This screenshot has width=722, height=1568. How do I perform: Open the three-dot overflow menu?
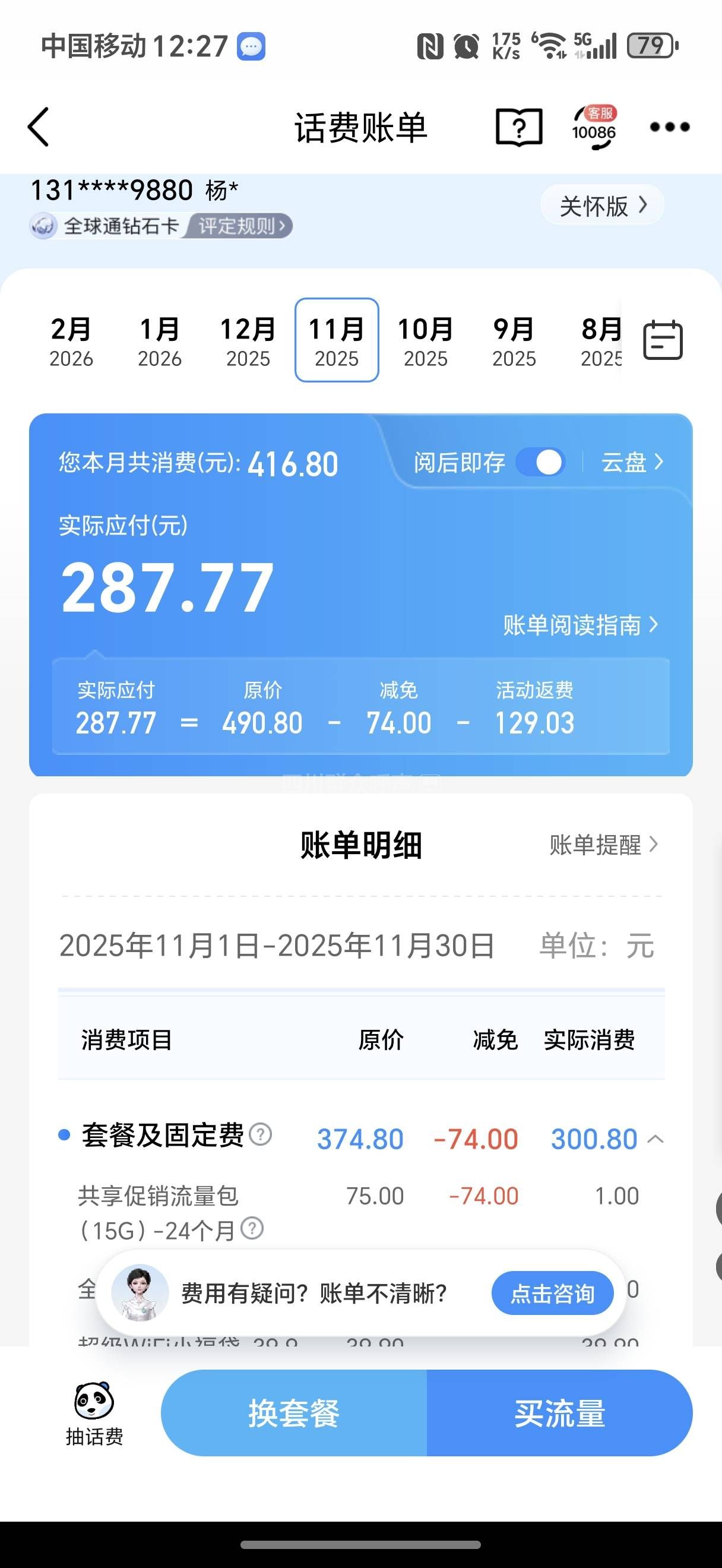[x=669, y=127]
